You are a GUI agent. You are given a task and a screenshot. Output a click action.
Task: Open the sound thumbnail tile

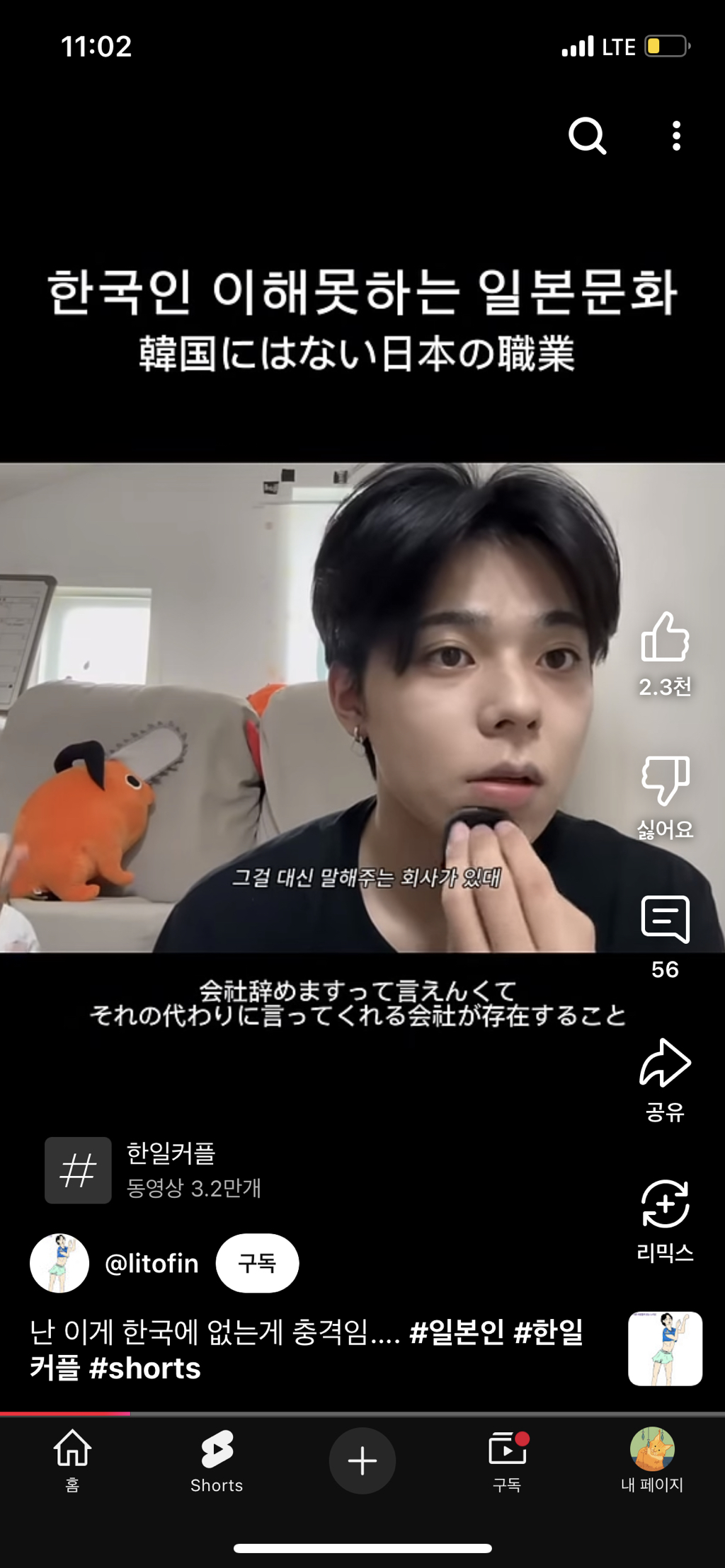click(x=665, y=1348)
